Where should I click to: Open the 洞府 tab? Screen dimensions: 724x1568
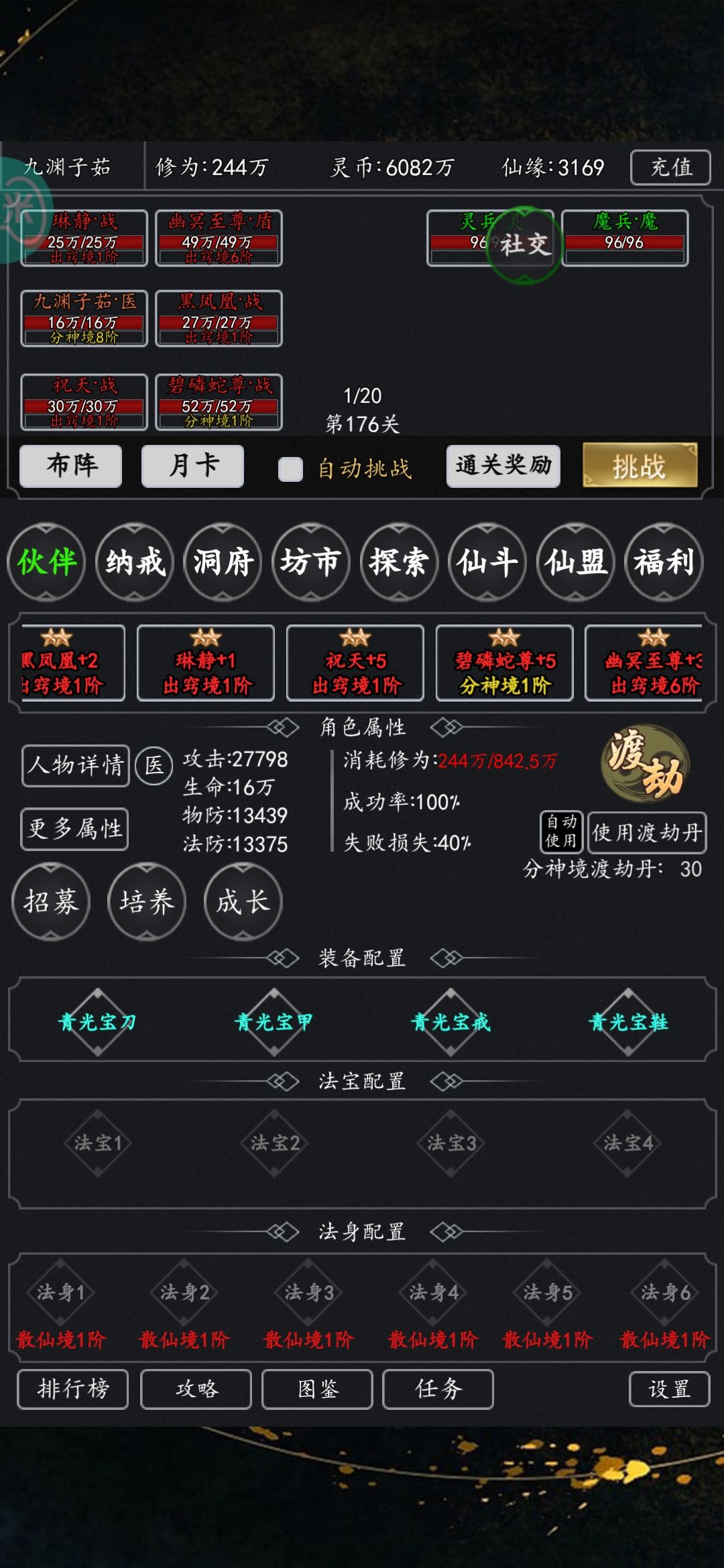[x=223, y=562]
